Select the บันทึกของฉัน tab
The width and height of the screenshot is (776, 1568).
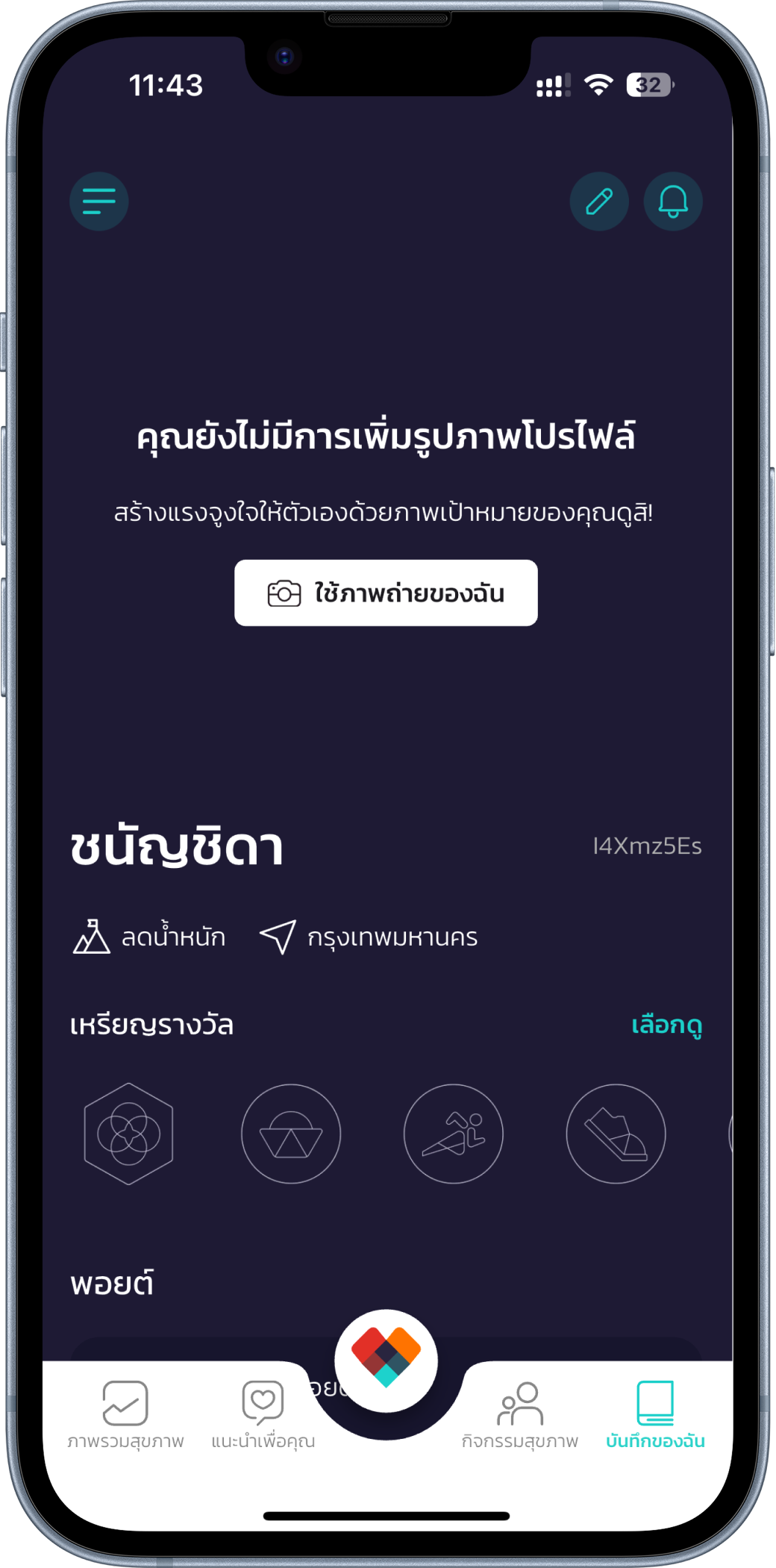(x=655, y=1414)
